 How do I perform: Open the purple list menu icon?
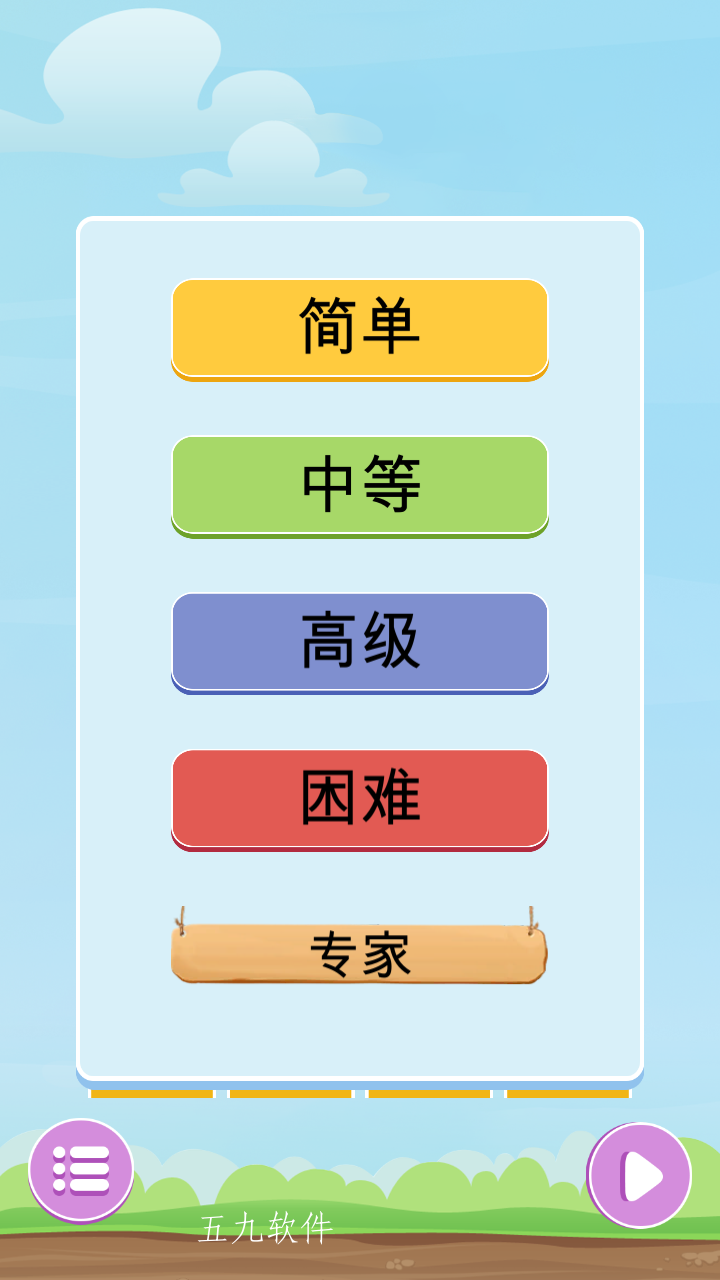[81, 1170]
